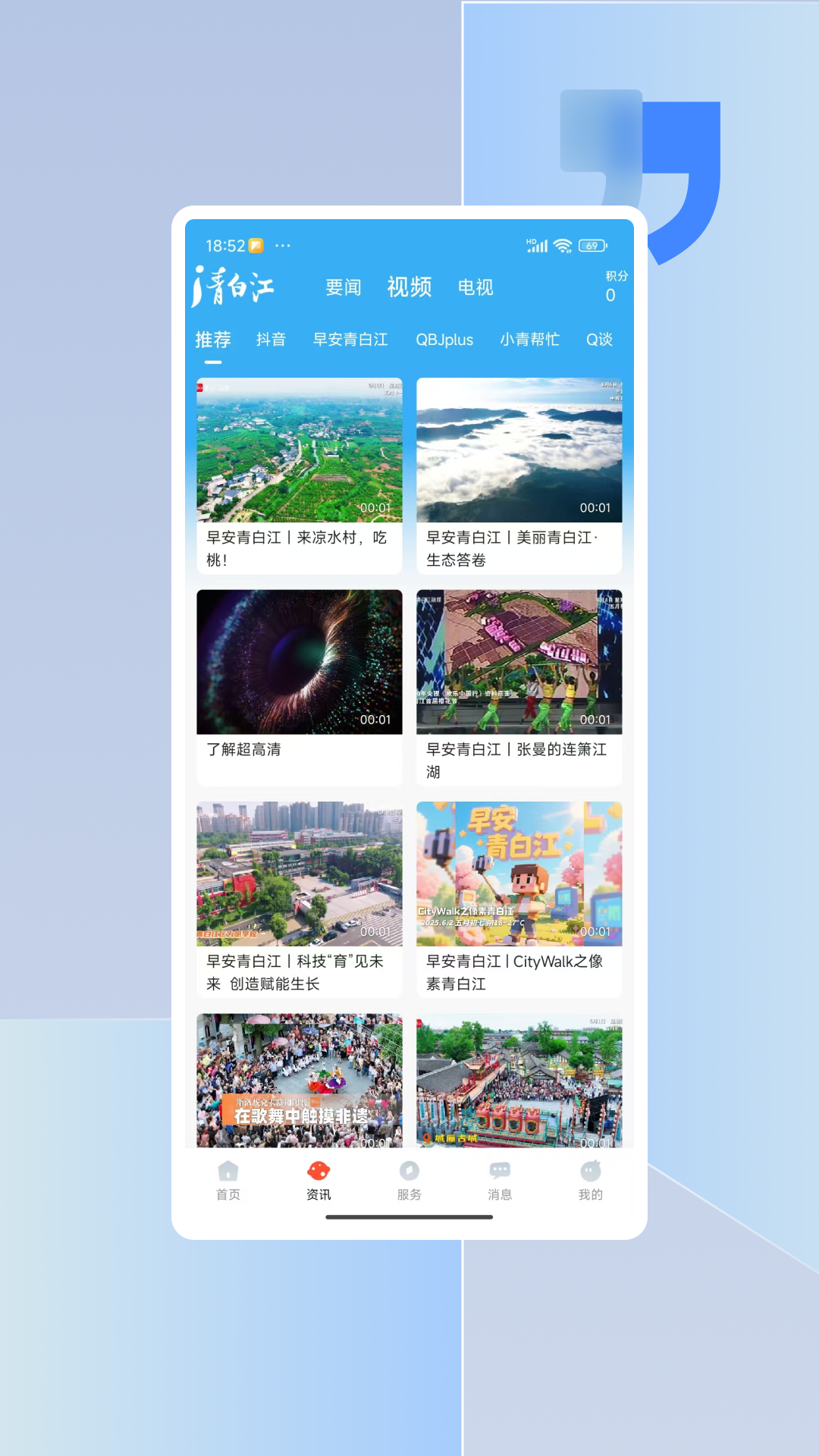
Task: Switch to the 推荐 channel
Action: tap(213, 340)
